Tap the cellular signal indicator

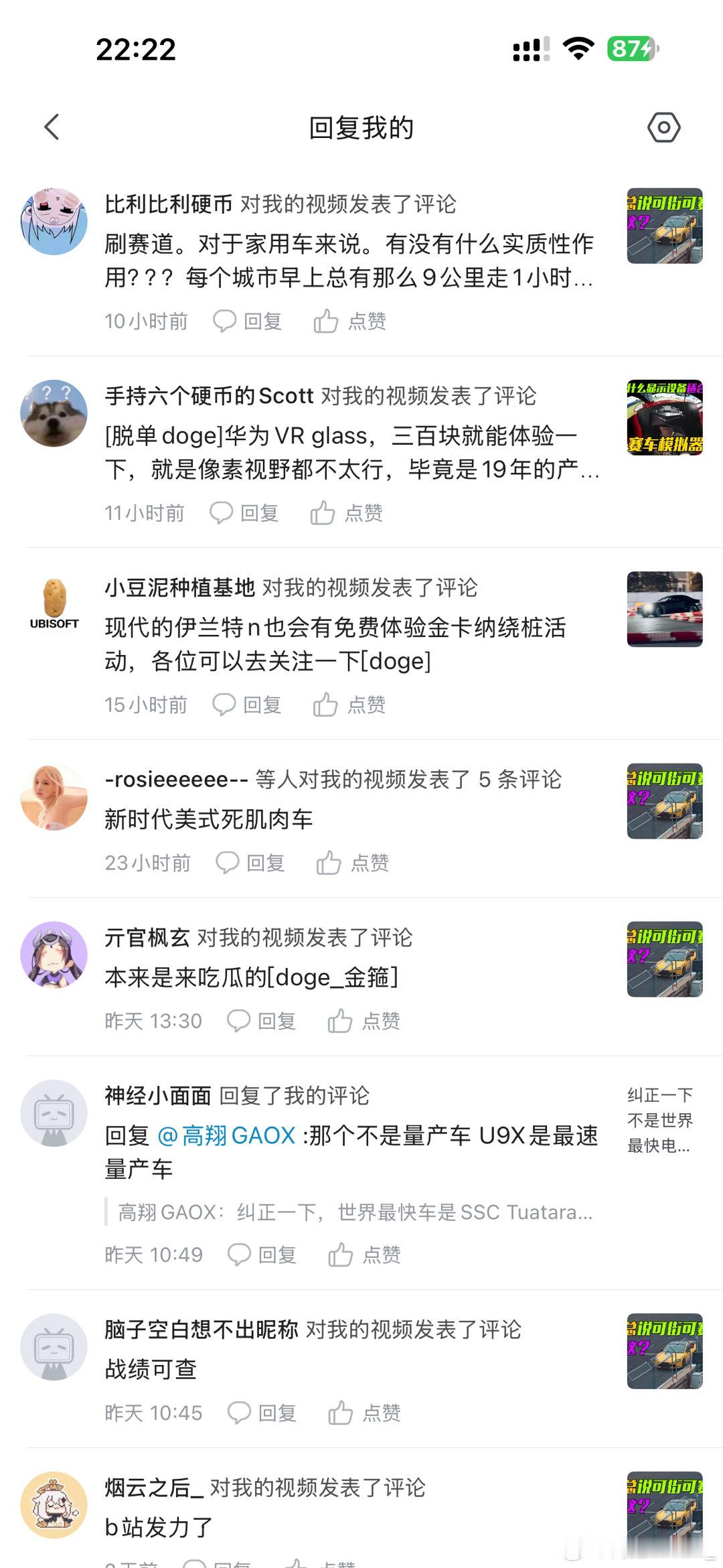pyautogui.click(x=528, y=48)
